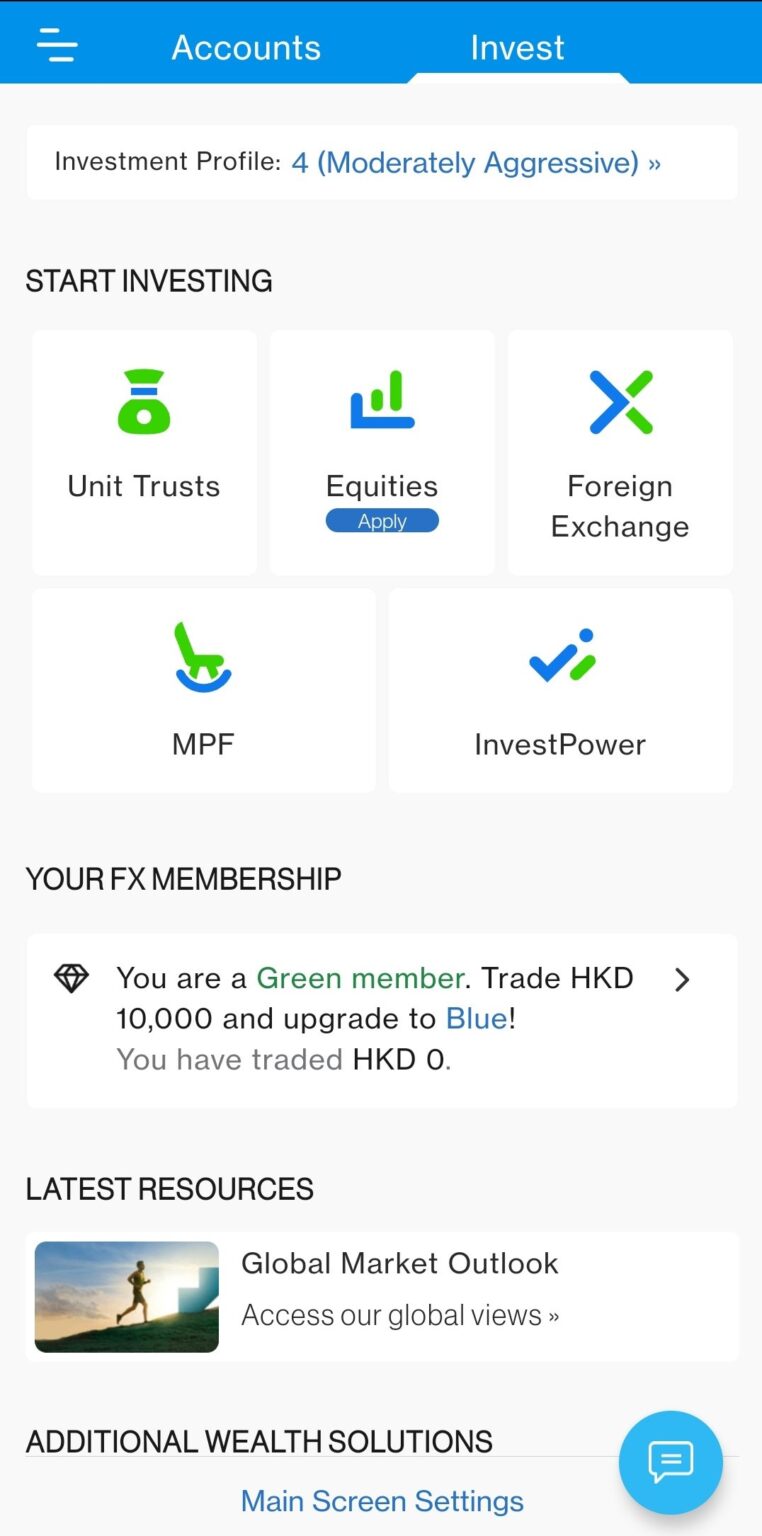This screenshot has width=762, height=1536.
Task: Open the hamburger menu
Action: pyautogui.click(x=56, y=45)
